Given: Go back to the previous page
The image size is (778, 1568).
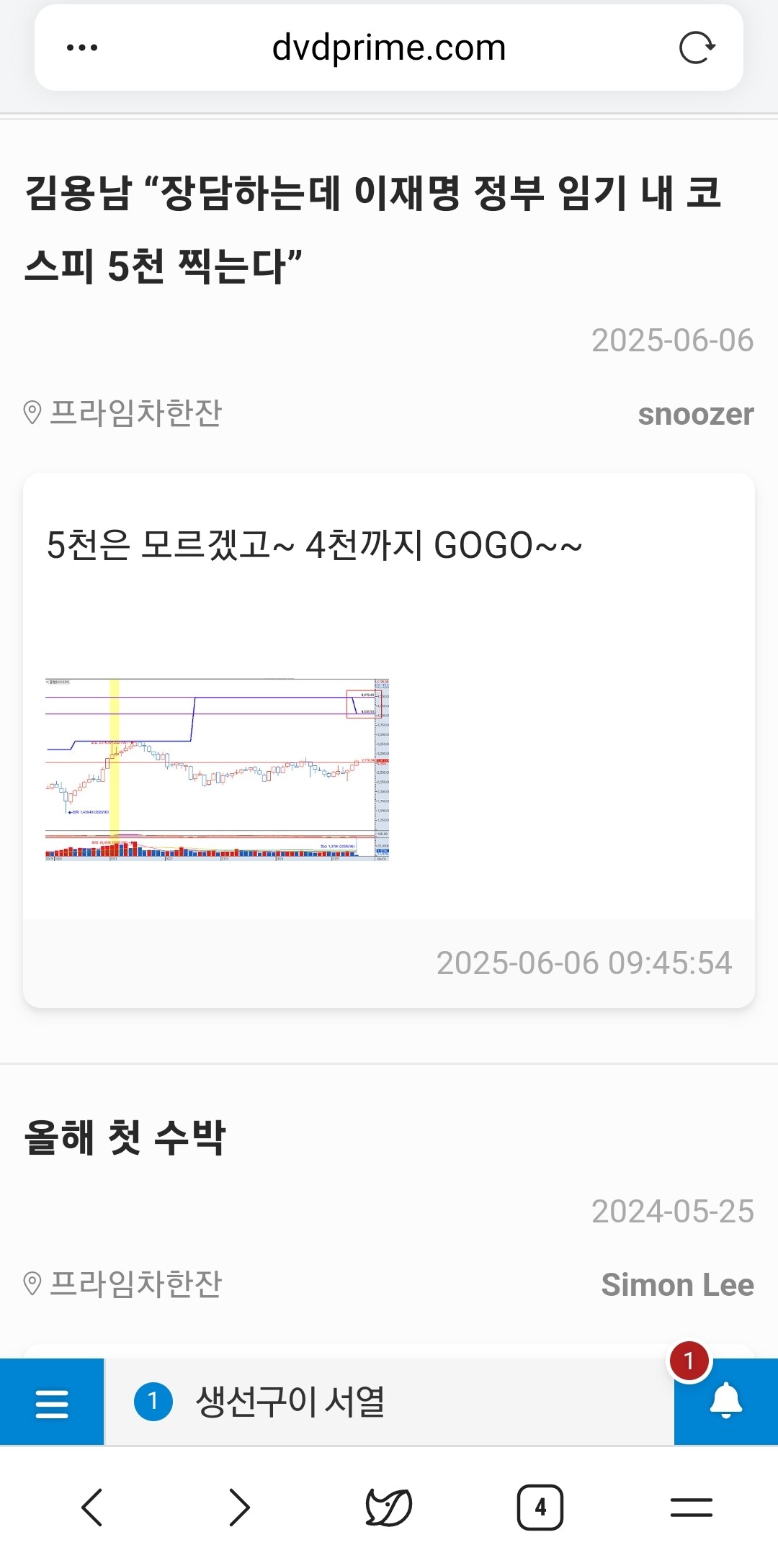Looking at the screenshot, I should point(92,1507).
